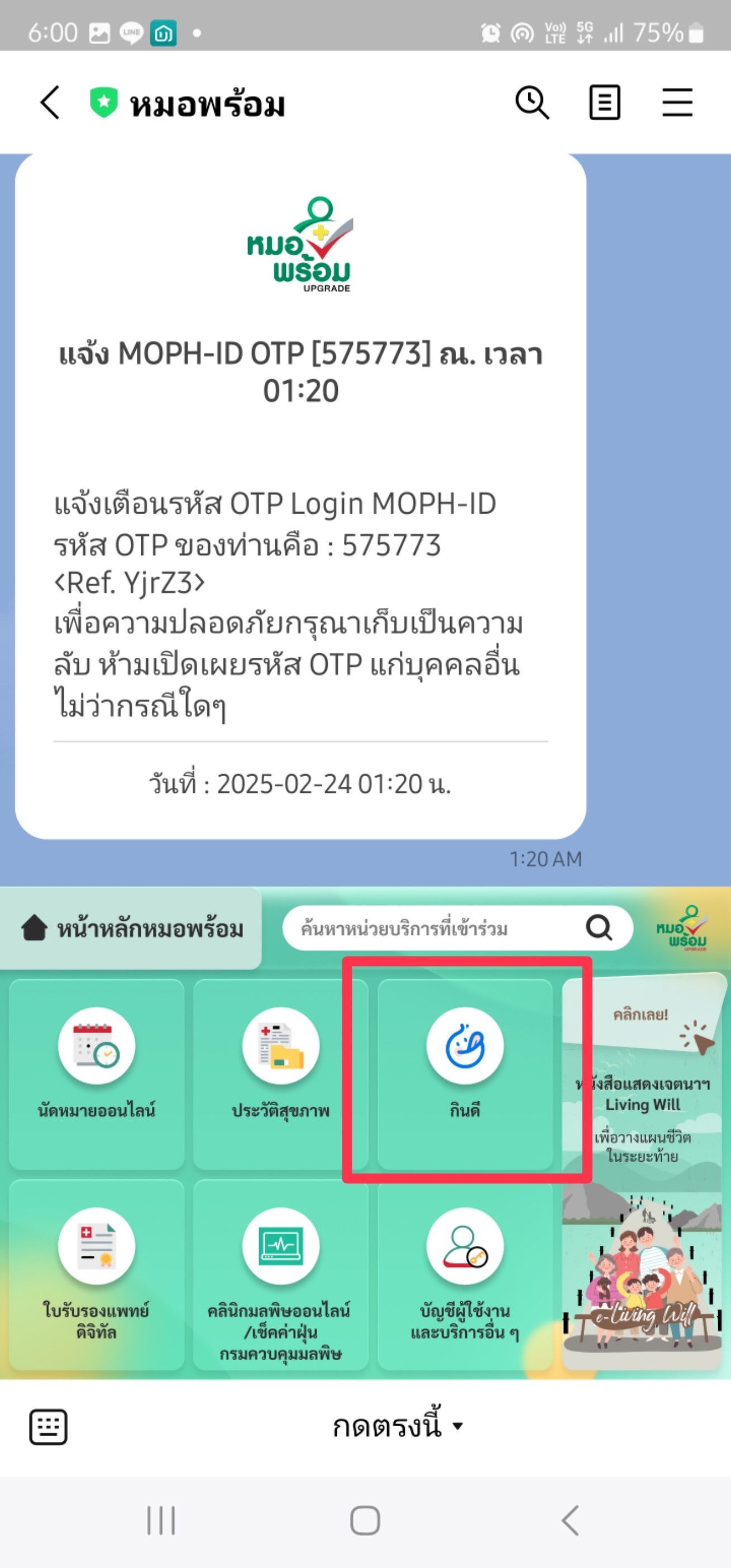731x1568 pixels.
Task: Open นัดหมายออนไลน์ tile
Action: click(97, 1075)
